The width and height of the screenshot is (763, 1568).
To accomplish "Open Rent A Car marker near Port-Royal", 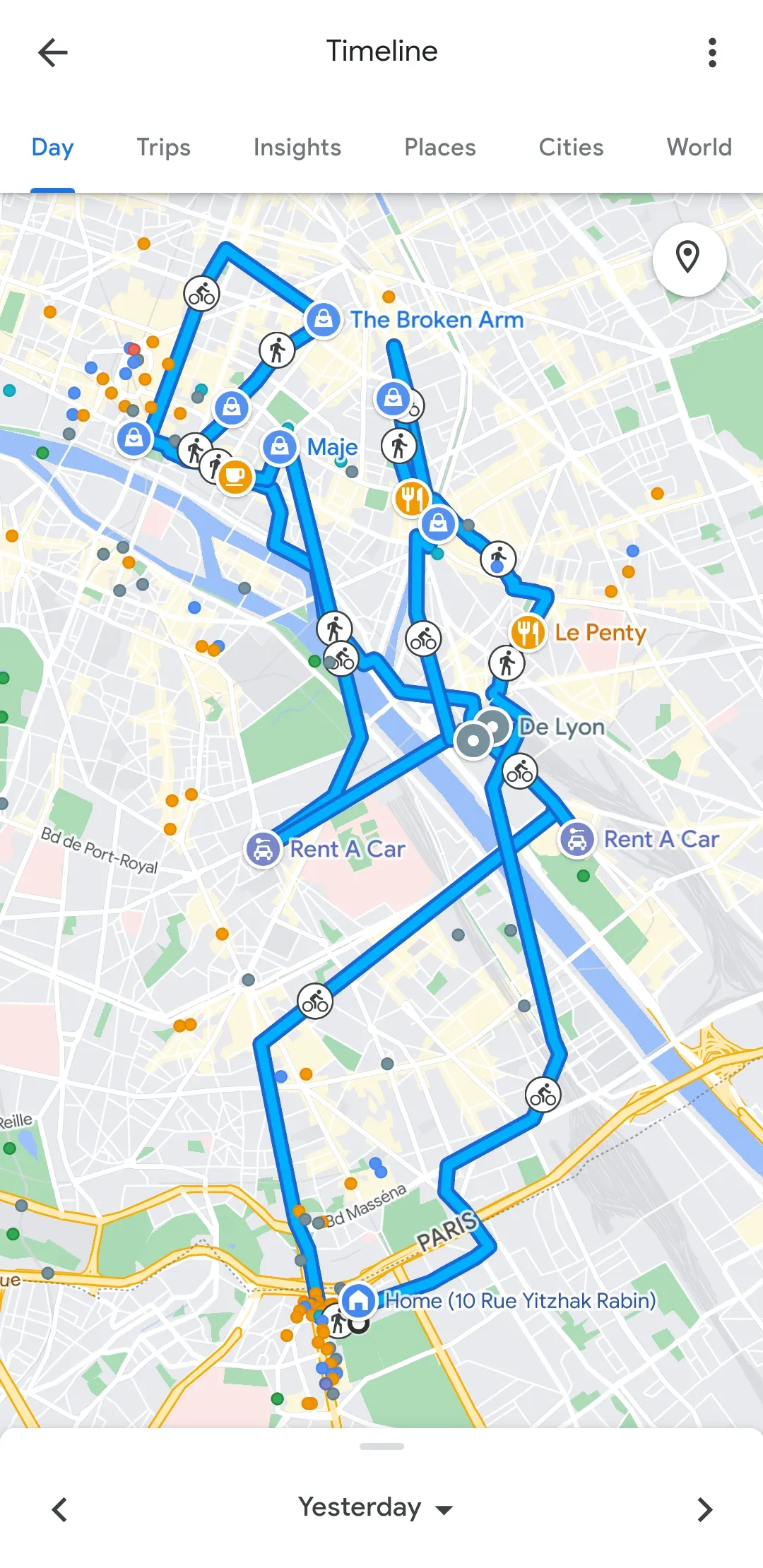I will pyautogui.click(x=263, y=849).
